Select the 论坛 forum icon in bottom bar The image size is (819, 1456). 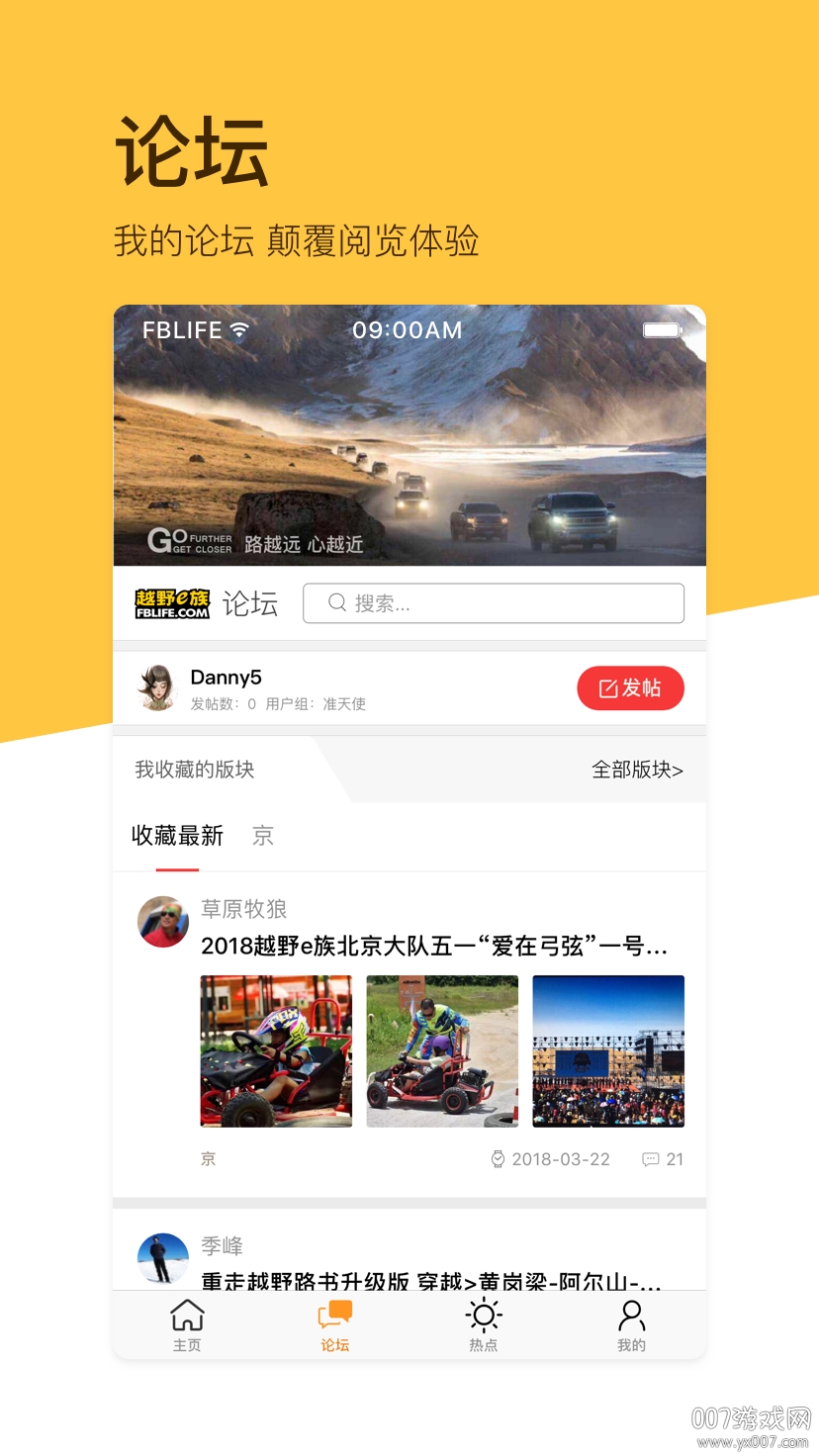pos(335,1316)
